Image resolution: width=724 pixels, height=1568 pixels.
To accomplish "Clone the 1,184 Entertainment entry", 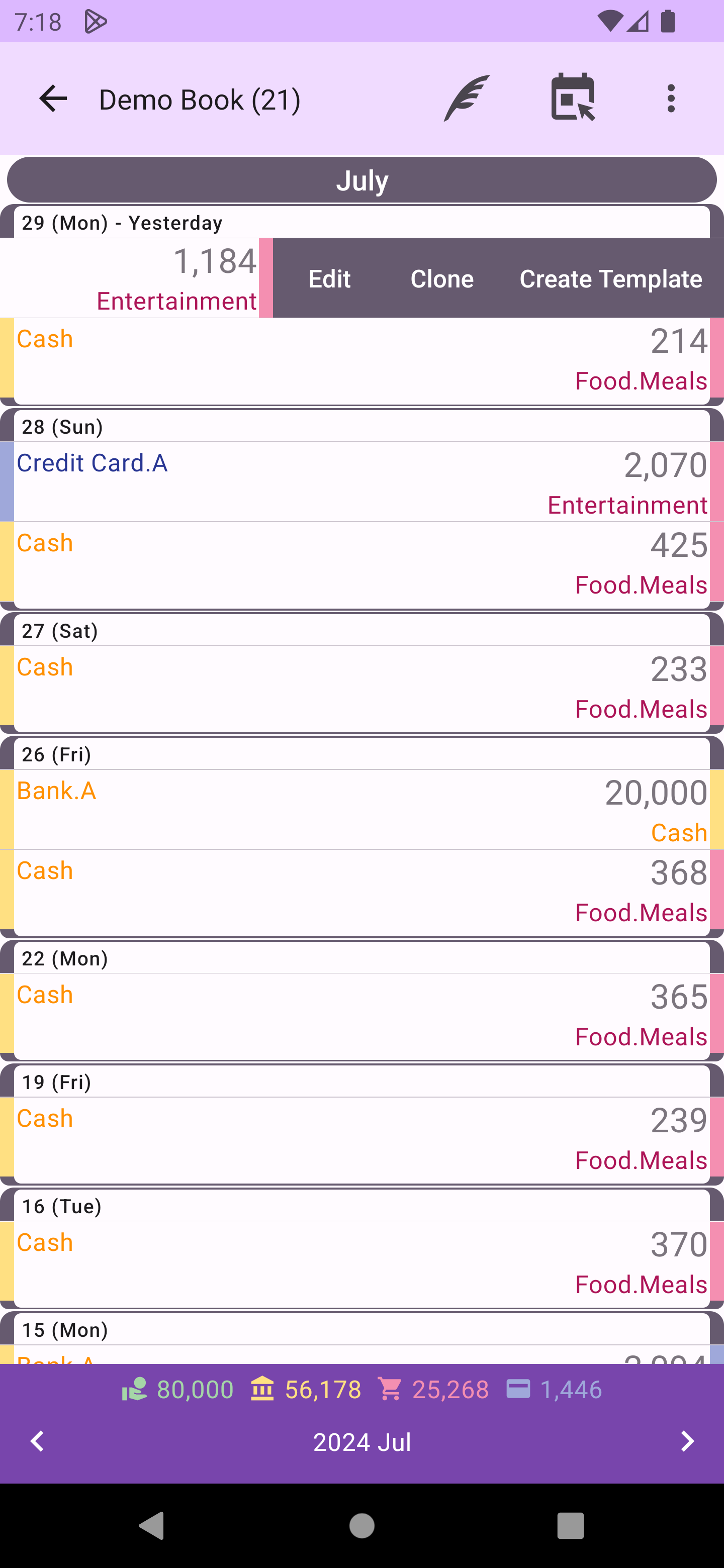I will (442, 279).
